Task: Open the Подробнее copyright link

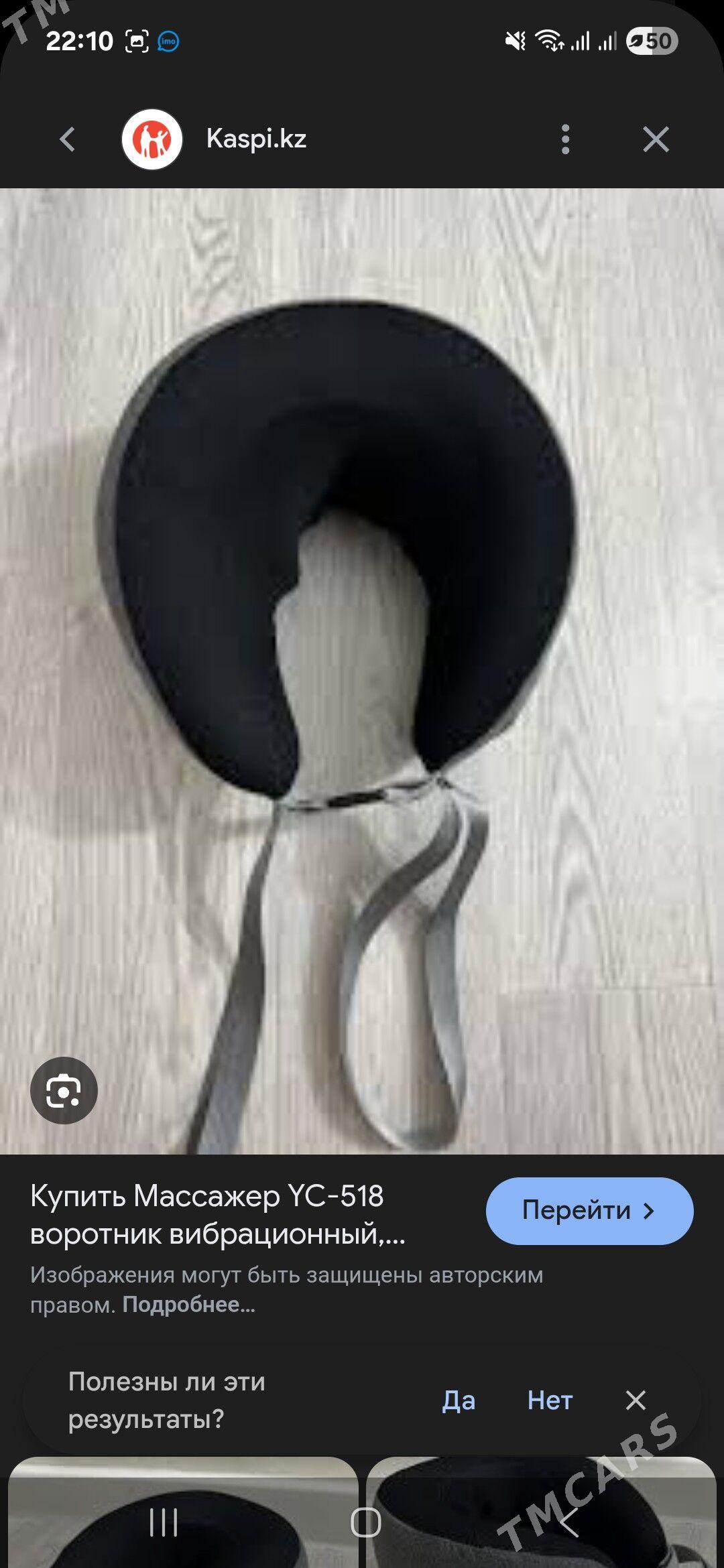Action: pos(188,1305)
